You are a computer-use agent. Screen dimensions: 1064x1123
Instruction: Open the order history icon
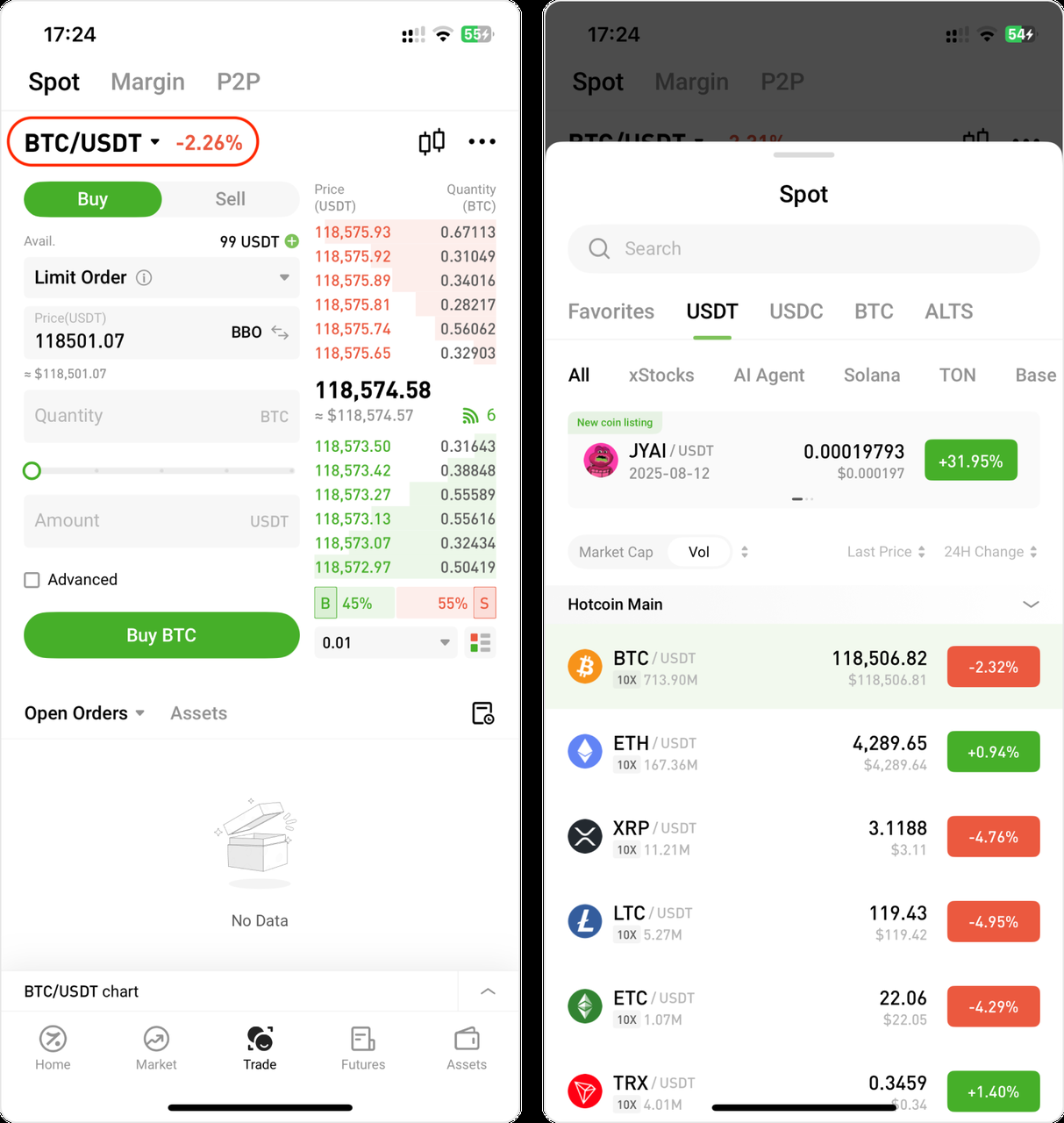[482, 713]
